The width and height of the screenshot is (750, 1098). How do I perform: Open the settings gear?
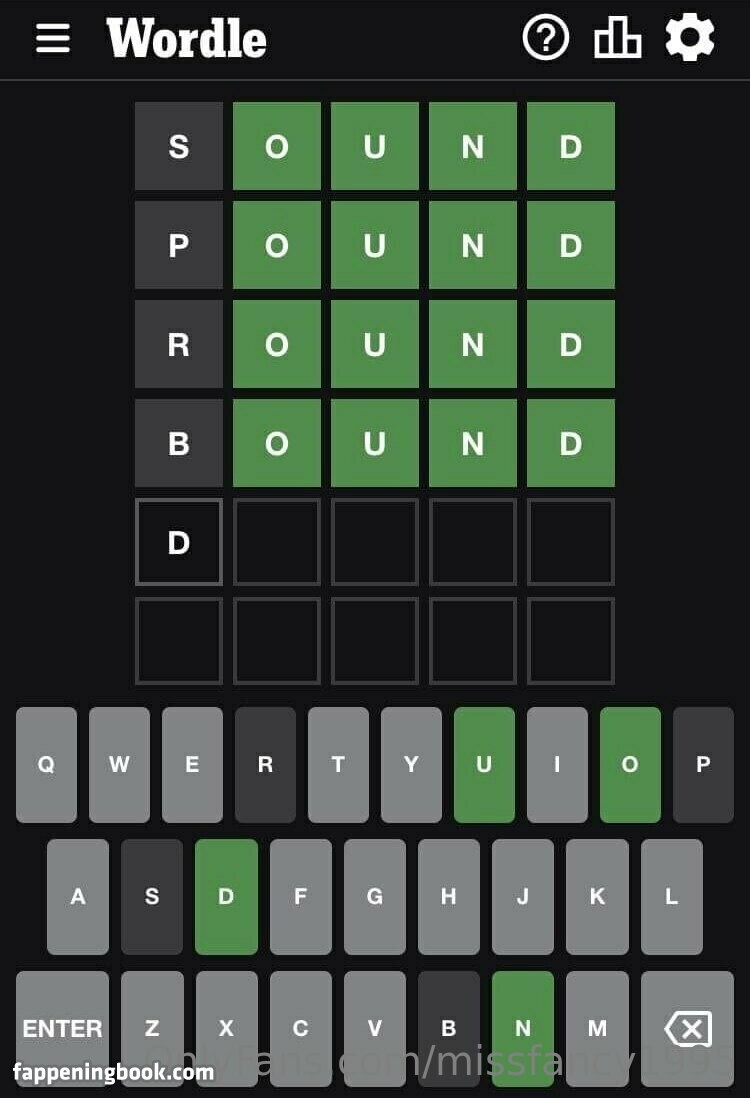click(690, 38)
